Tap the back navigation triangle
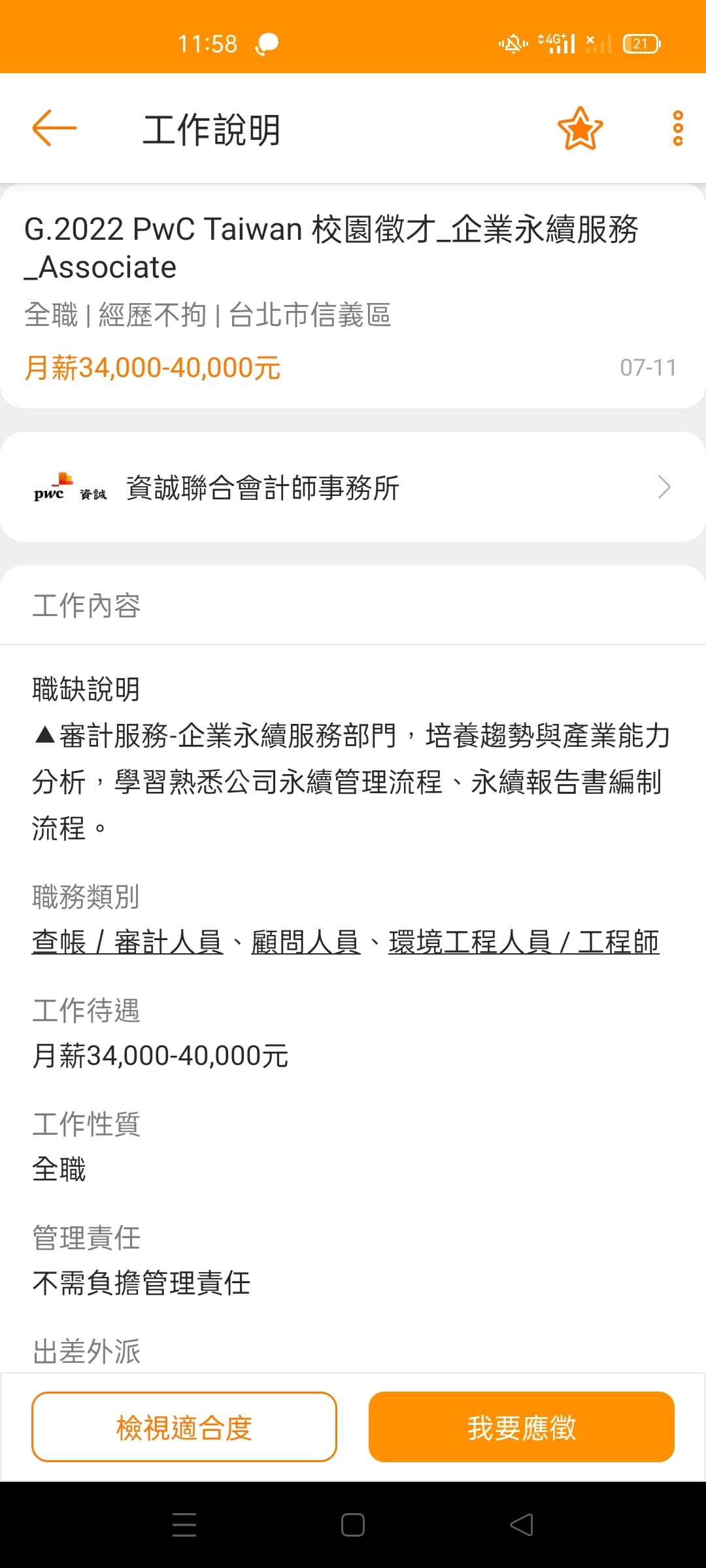 coord(521,1524)
